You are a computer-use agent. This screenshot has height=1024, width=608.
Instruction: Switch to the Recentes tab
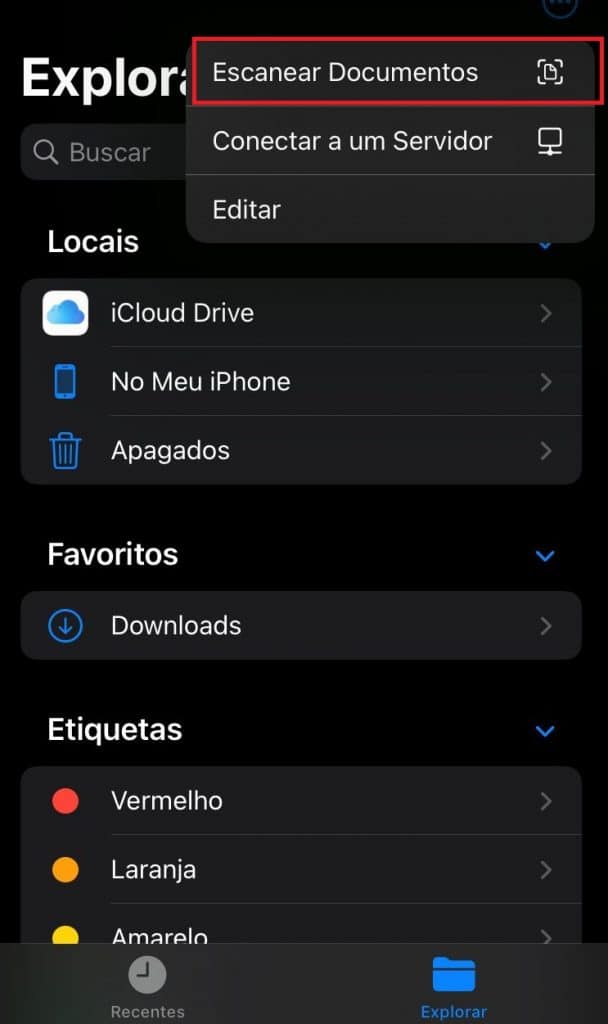(148, 987)
